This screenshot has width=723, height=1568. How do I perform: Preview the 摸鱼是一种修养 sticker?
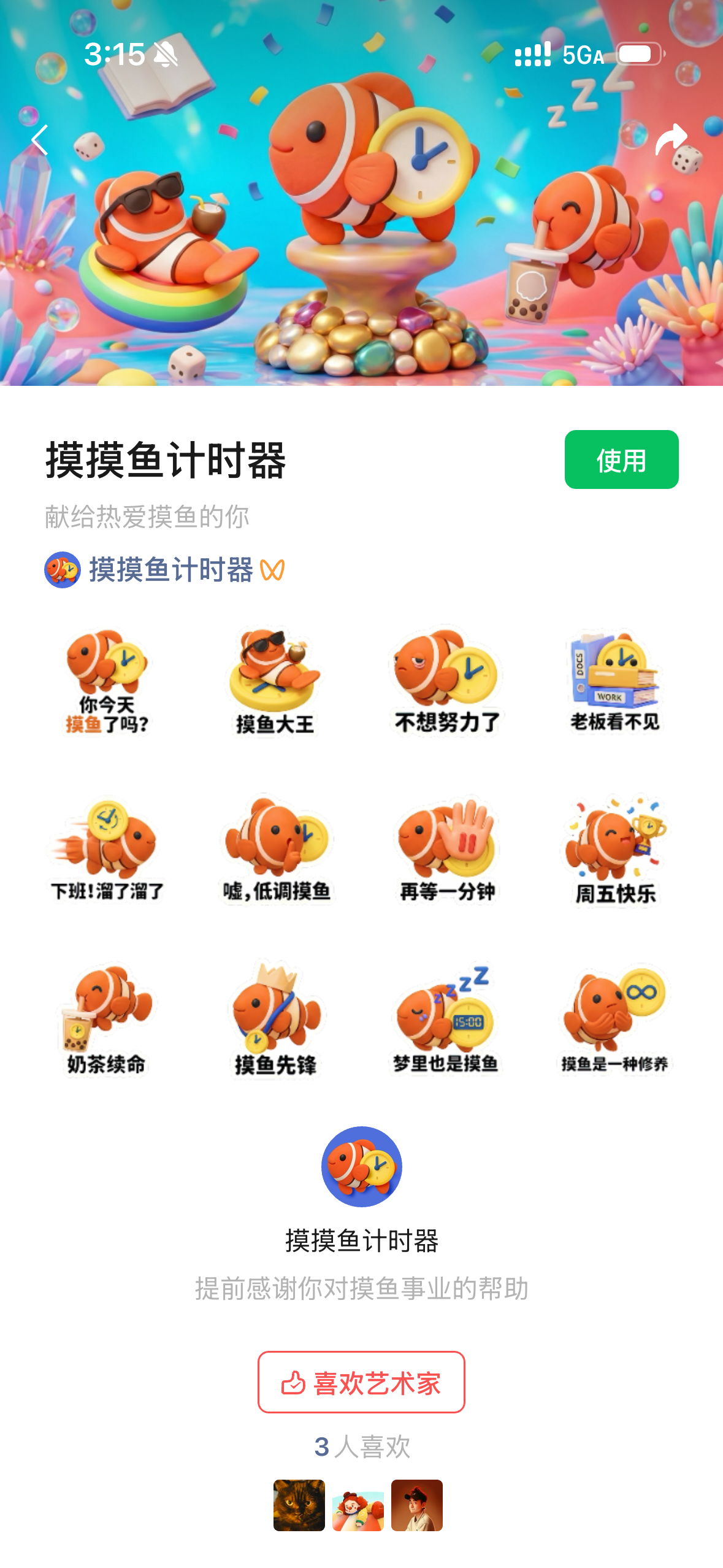(614, 1020)
